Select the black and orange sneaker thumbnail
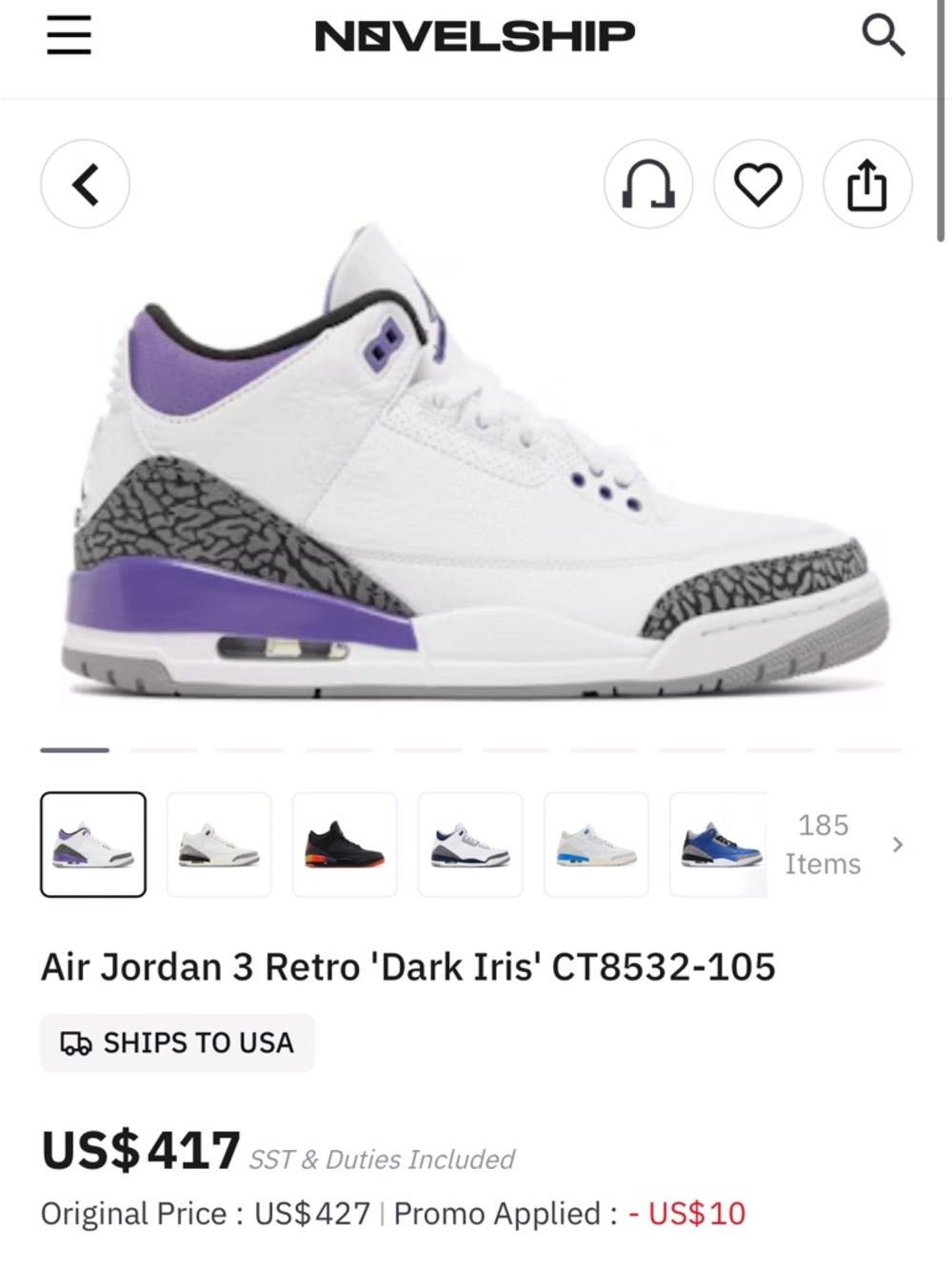 click(344, 844)
